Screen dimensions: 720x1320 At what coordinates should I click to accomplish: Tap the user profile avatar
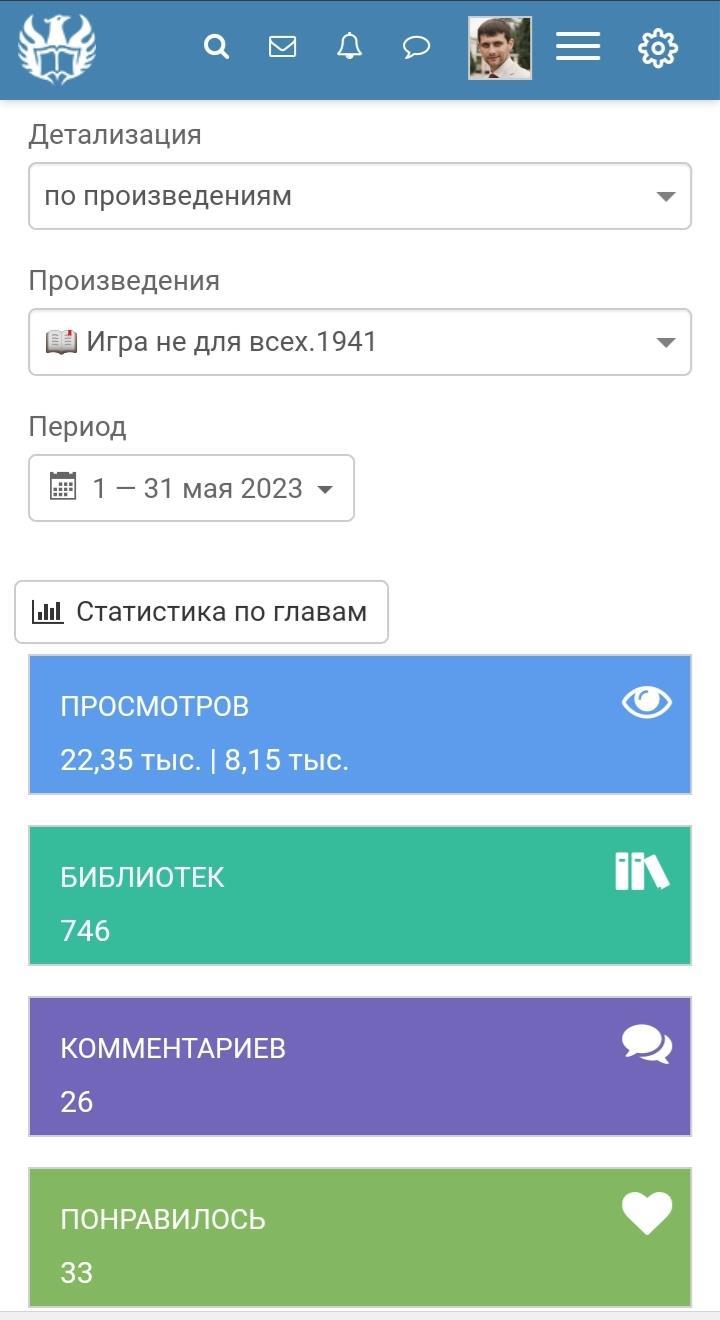click(499, 48)
